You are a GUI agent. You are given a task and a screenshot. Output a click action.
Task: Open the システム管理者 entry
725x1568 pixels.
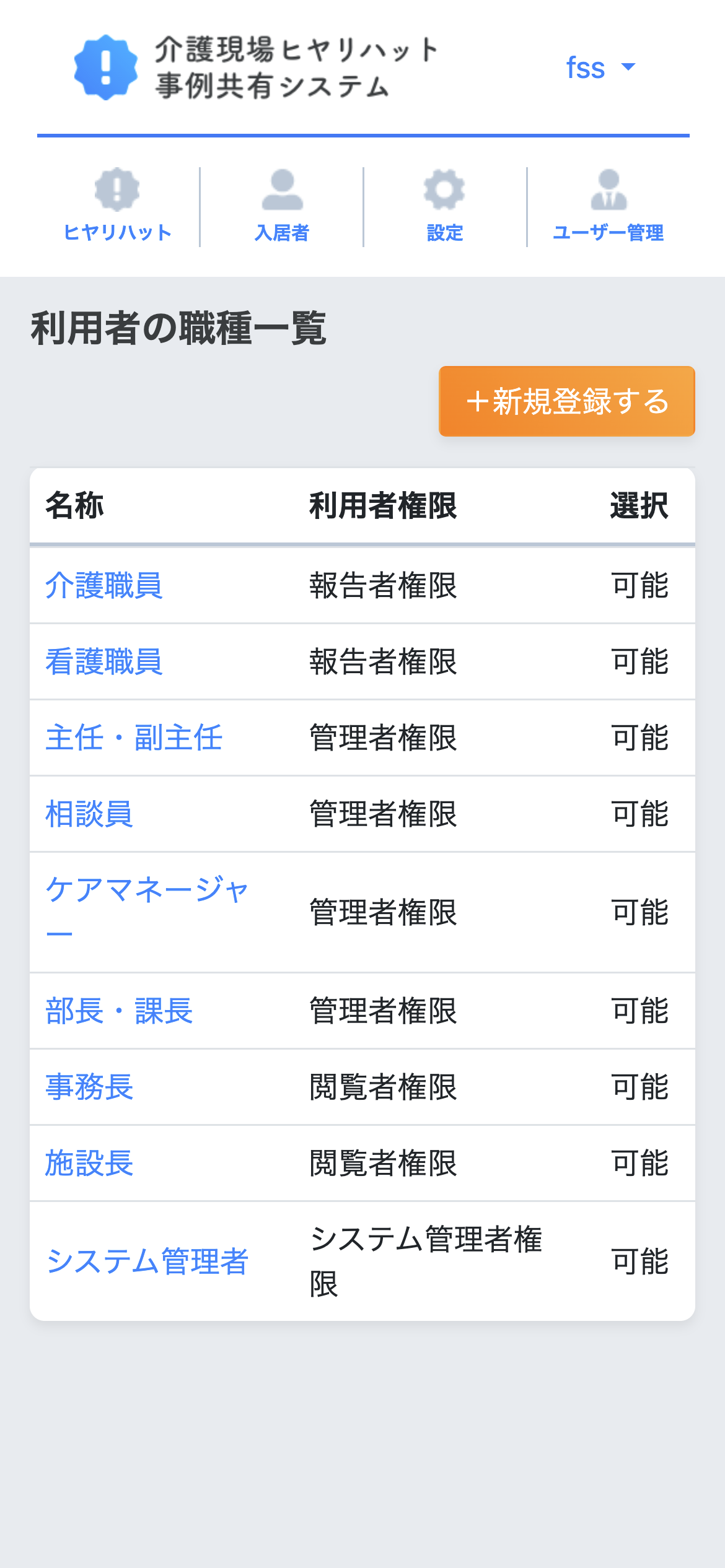[x=147, y=1261]
